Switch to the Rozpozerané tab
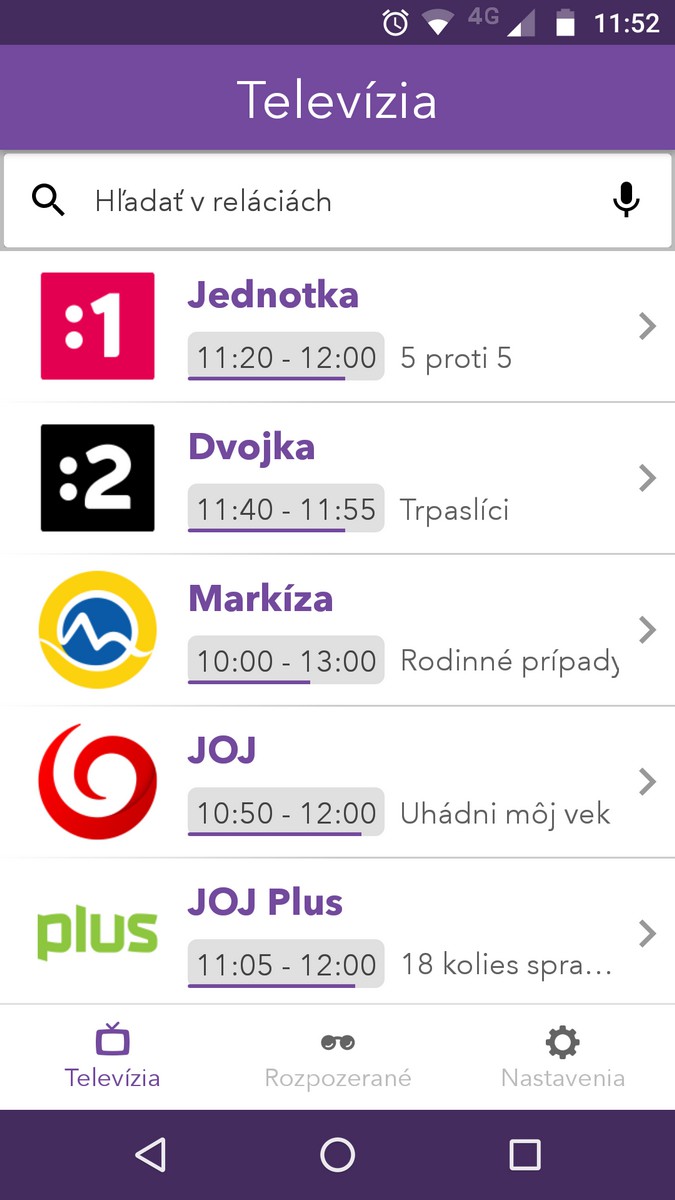The image size is (675, 1200). coord(337,1058)
